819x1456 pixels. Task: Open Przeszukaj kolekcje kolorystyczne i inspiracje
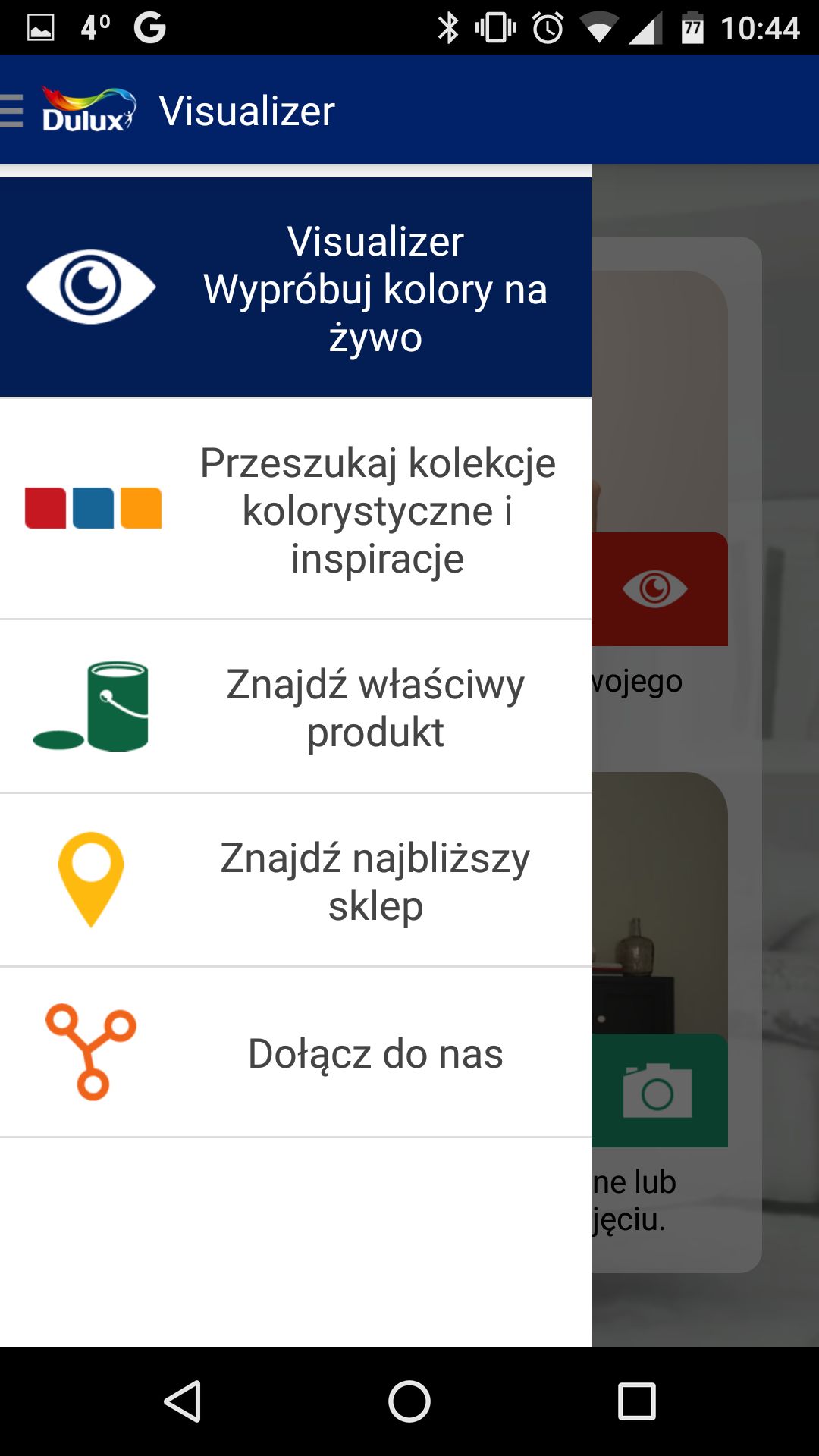click(296, 509)
